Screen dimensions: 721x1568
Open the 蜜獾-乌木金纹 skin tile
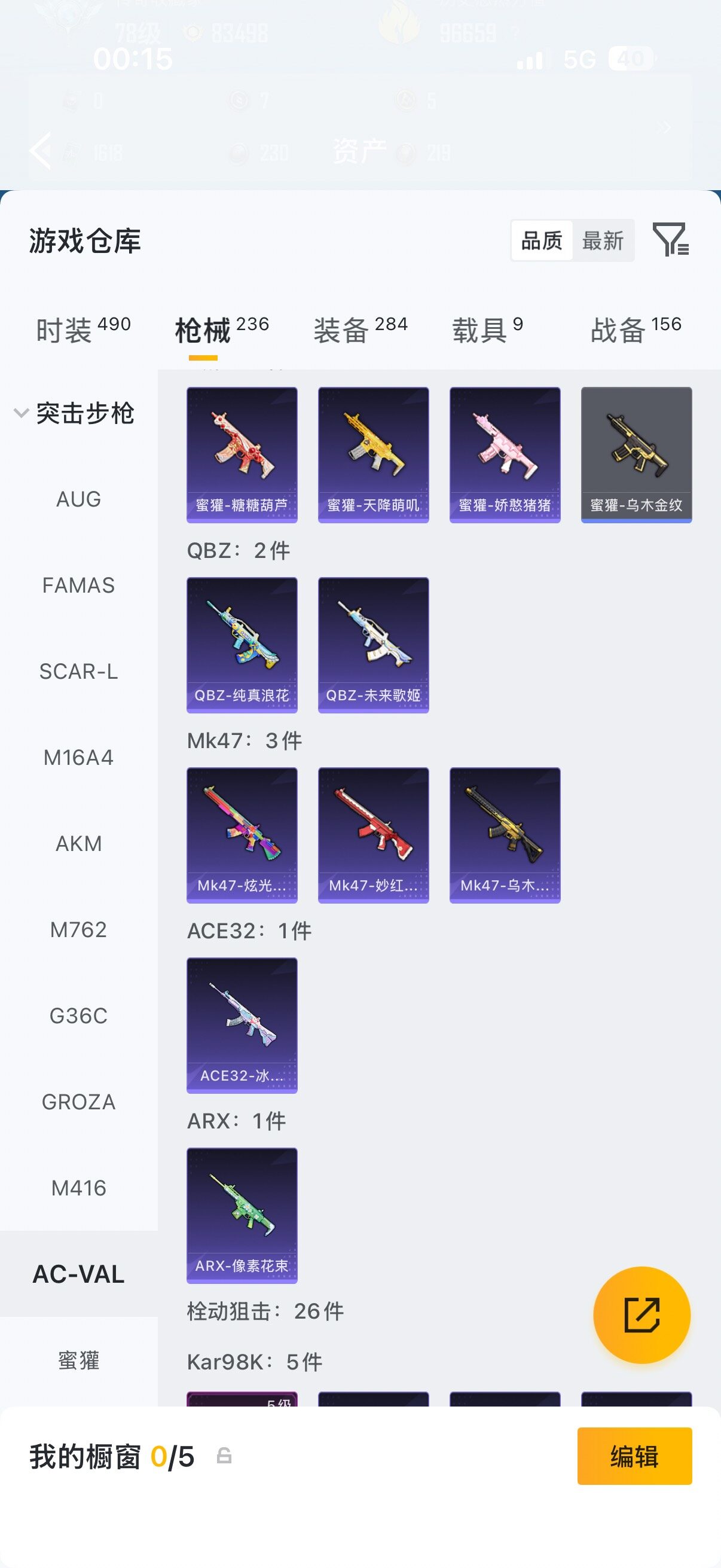click(x=637, y=454)
